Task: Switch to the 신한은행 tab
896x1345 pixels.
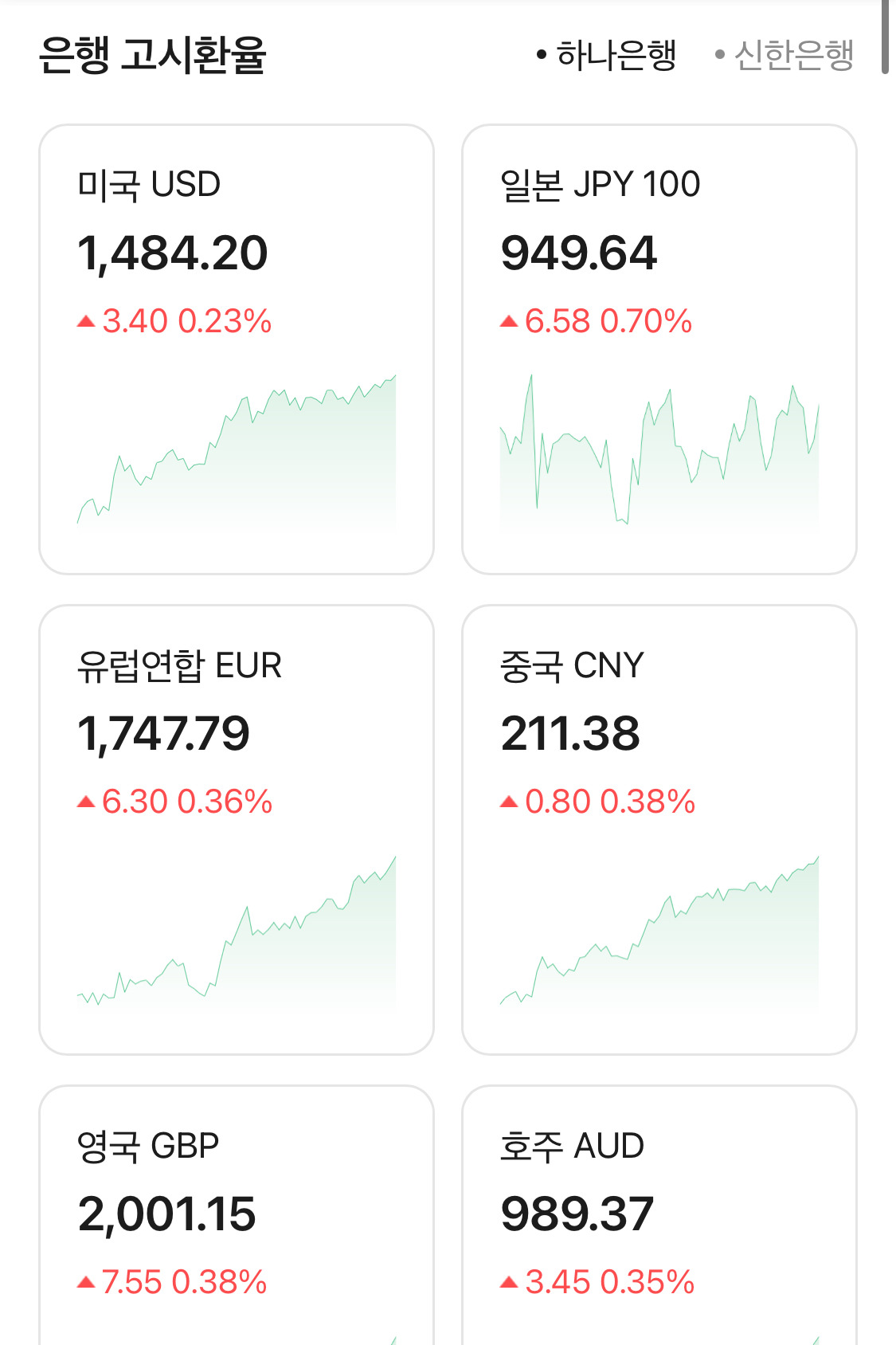Action: 793,54
